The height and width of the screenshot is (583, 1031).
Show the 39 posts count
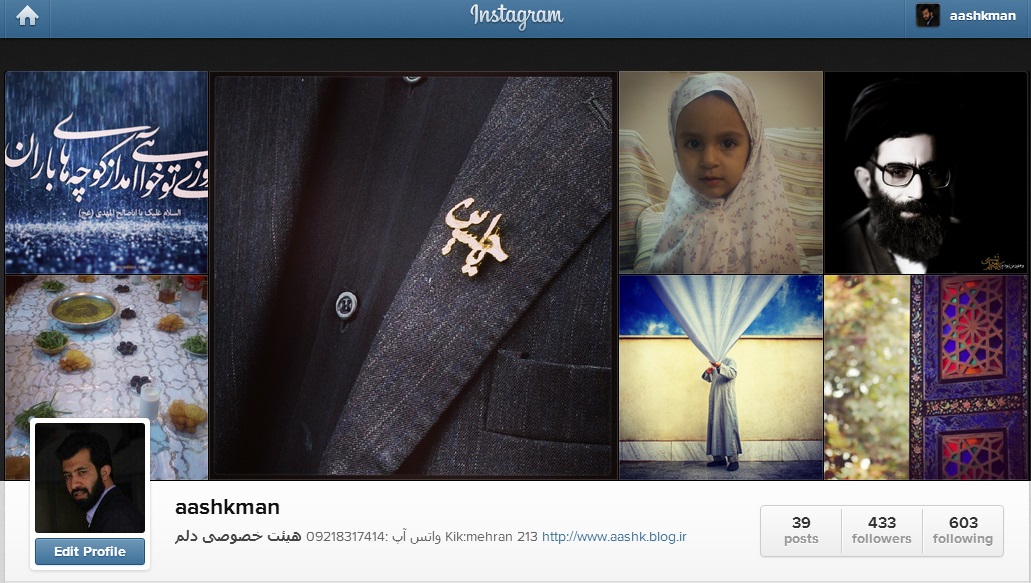pyautogui.click(x=801, y=530)
